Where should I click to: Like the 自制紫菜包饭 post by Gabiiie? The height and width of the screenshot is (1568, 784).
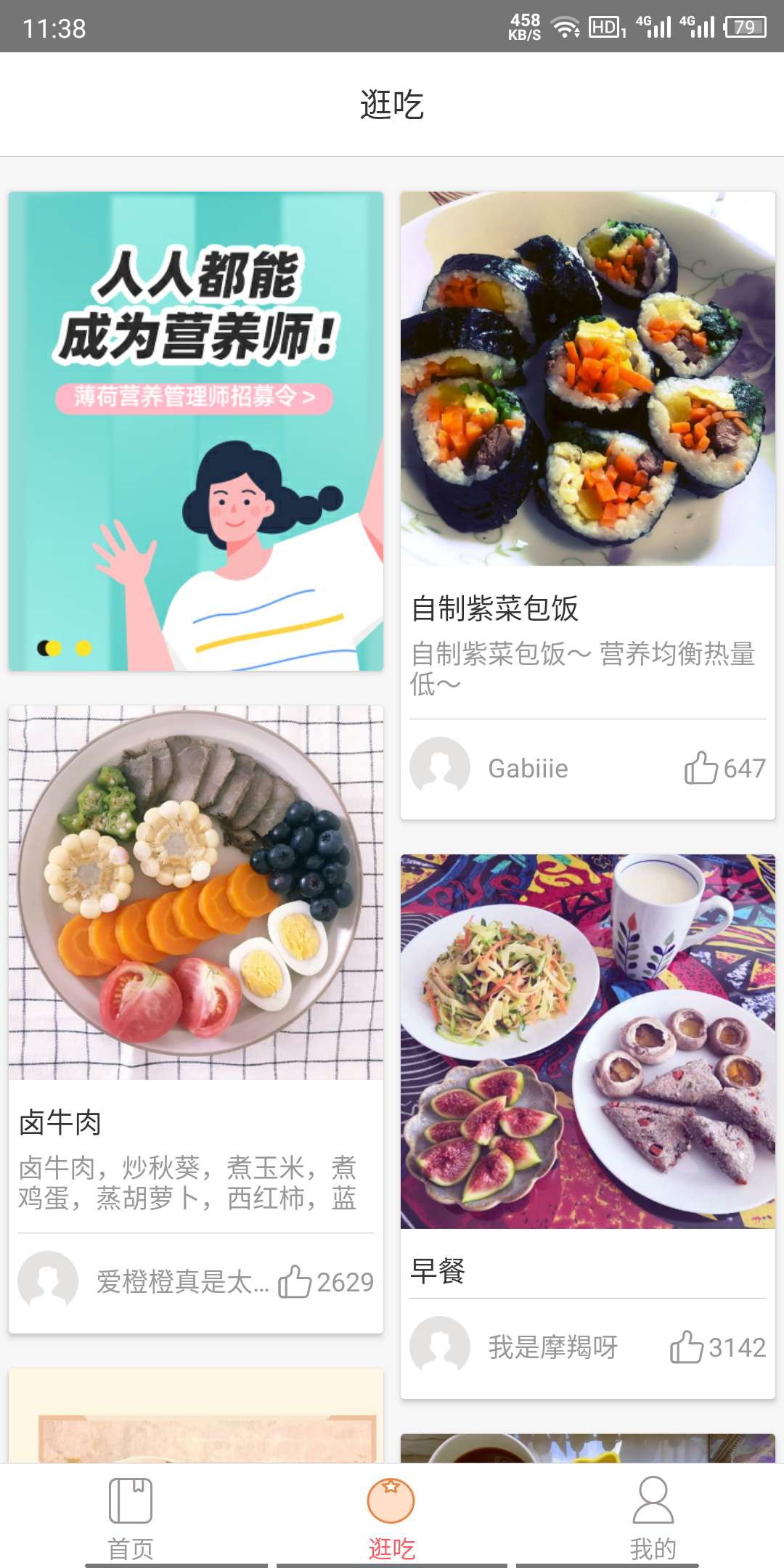pos(724,768)
